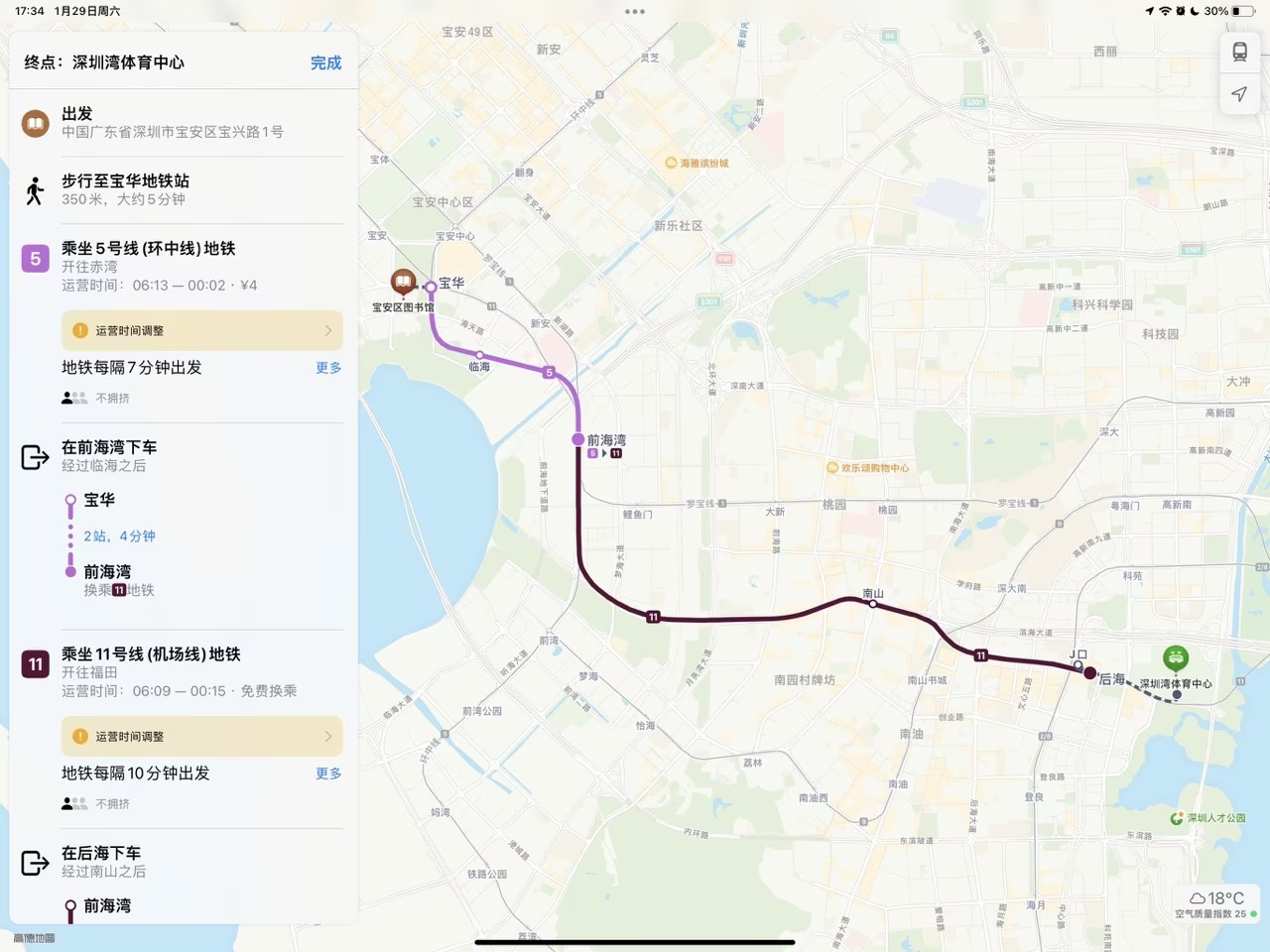Viewport: 1270px width, 952px height.
Task: Tap 更多 next to 地铁每隔10分钟出发
Action: (x=328, y=773)
